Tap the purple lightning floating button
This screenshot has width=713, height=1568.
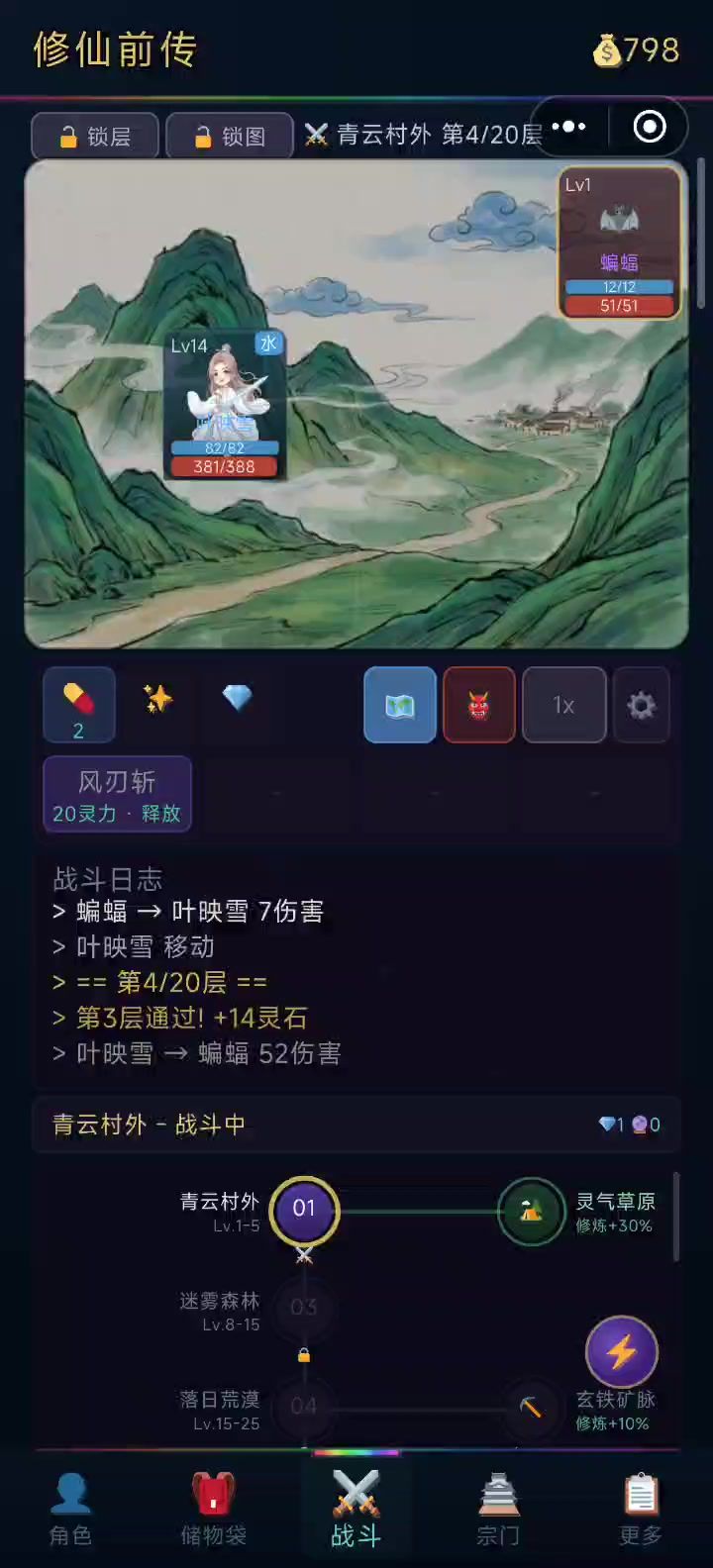pyautogui.click(x=622, y=1351)
